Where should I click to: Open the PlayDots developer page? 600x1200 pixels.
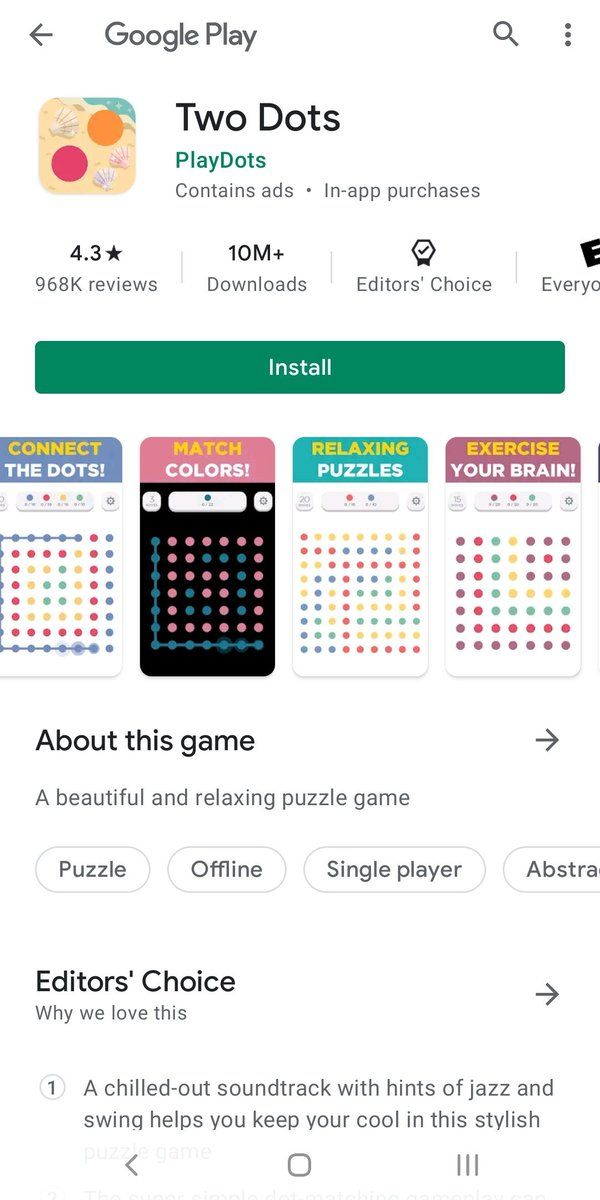tap(220, 160)
